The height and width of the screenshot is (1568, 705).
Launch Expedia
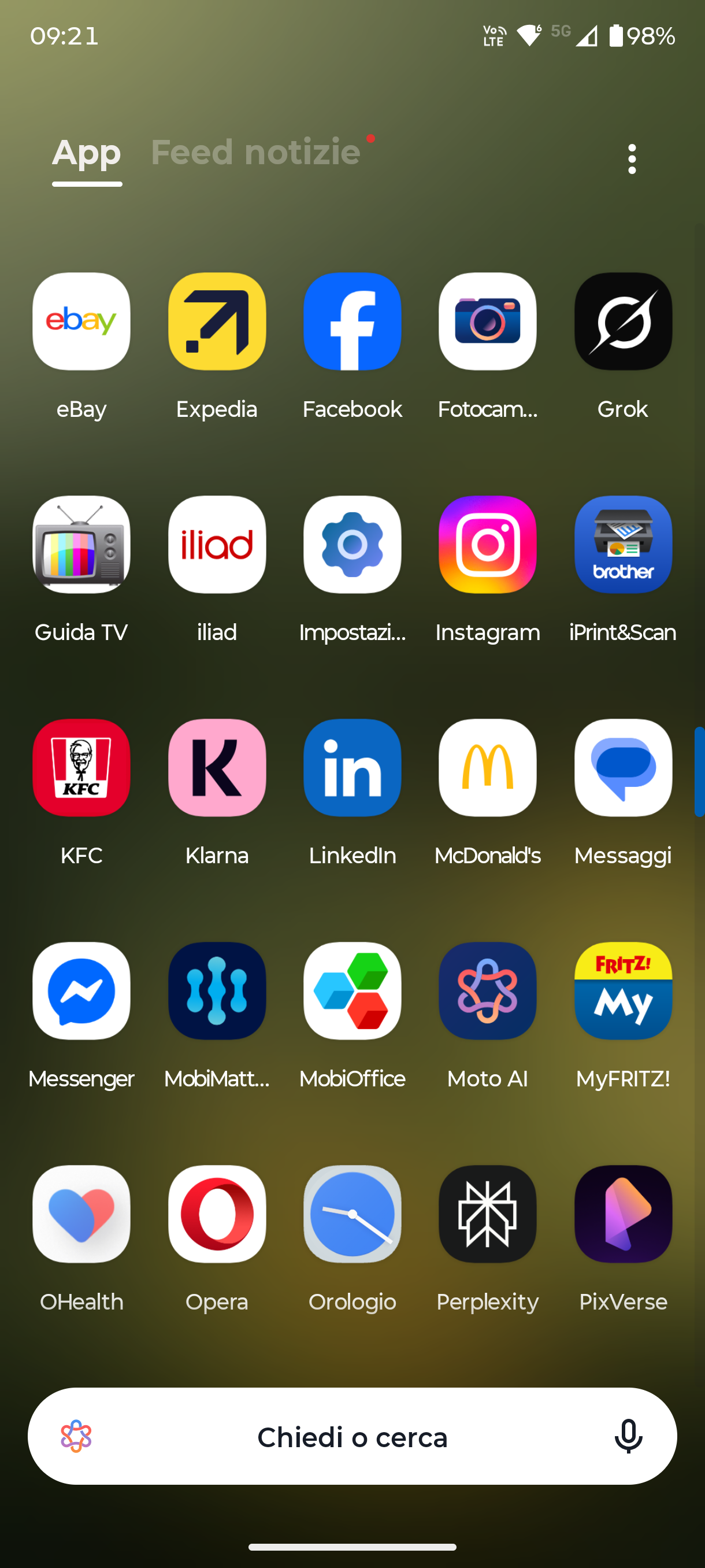[x=217, y=321]
